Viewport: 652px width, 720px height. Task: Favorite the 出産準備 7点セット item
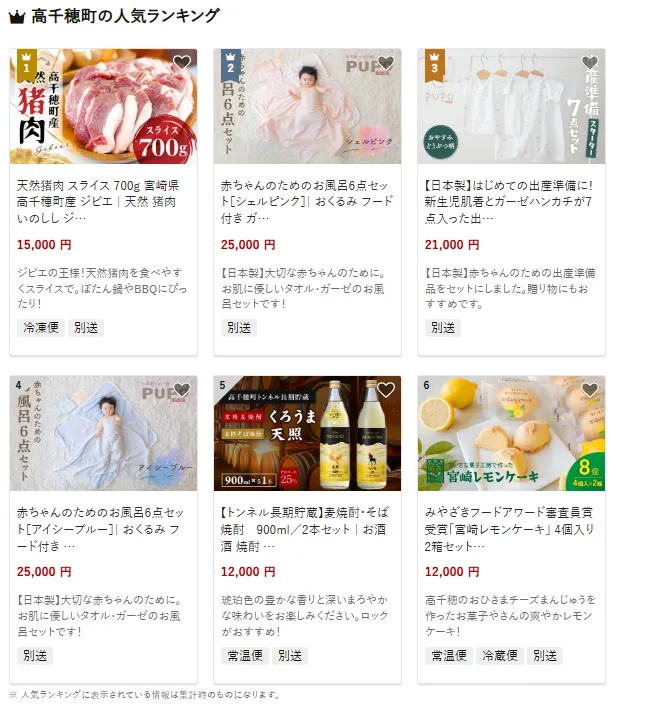click(x=589, y=63)
